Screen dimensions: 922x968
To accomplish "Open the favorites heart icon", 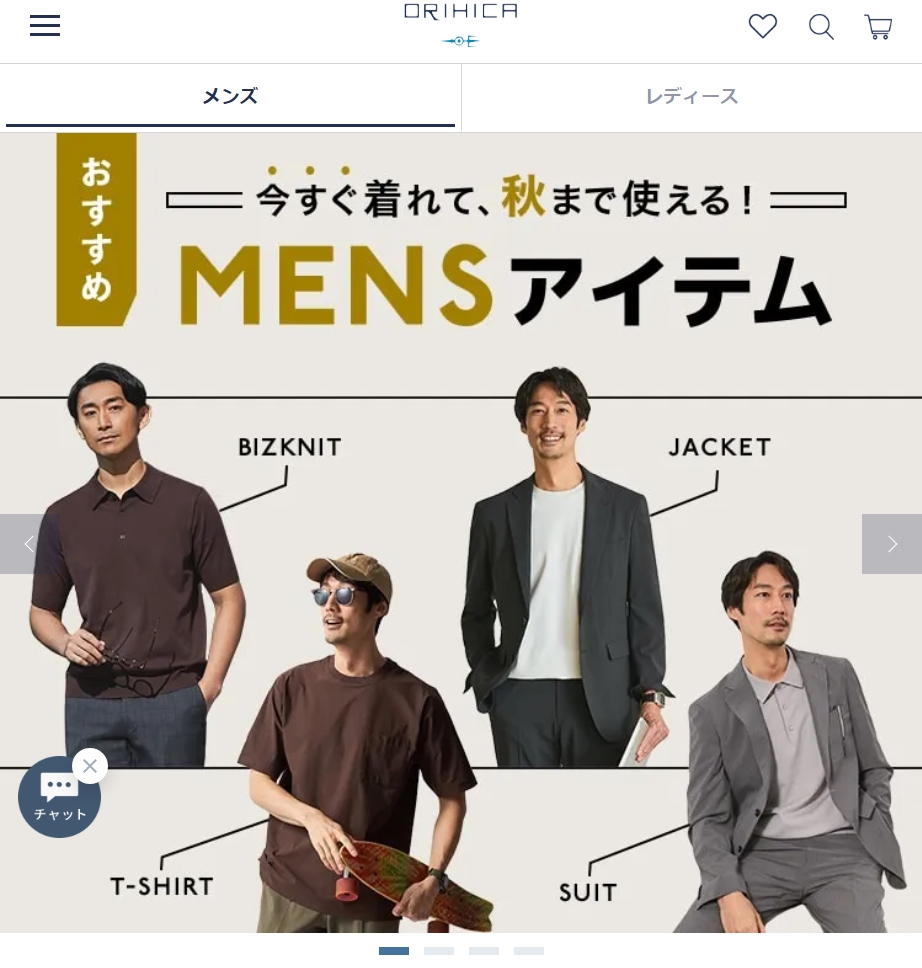I will (x=763, y=27).
